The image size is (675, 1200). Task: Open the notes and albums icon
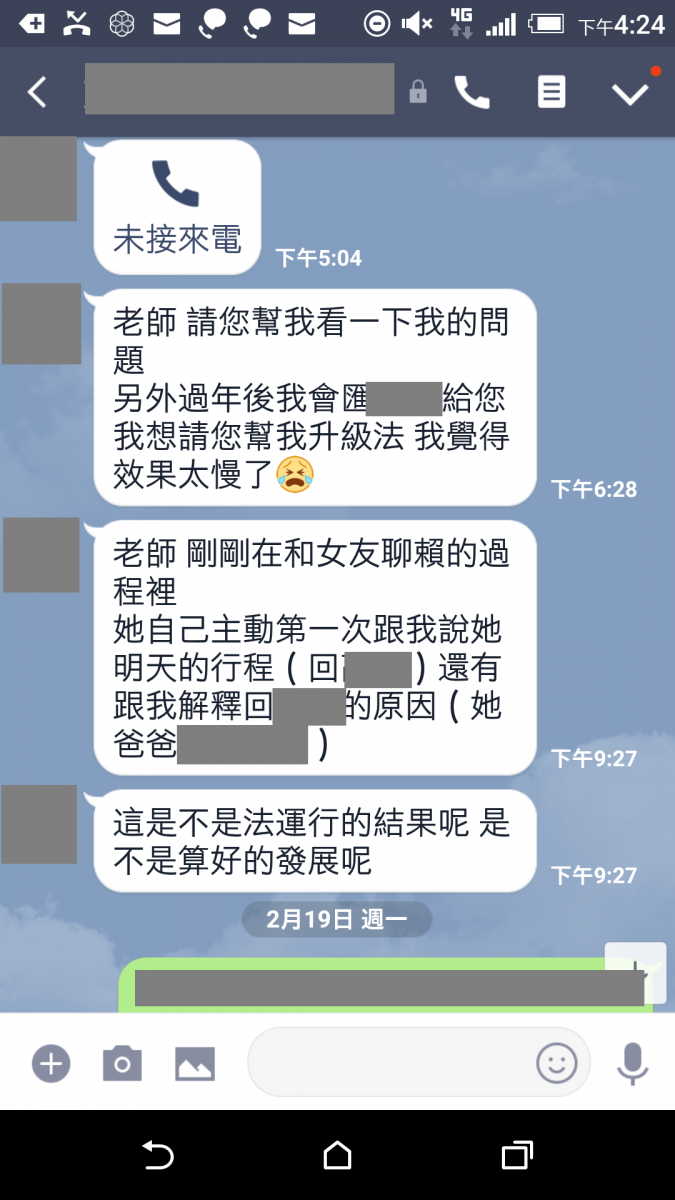tap(551, 92)
